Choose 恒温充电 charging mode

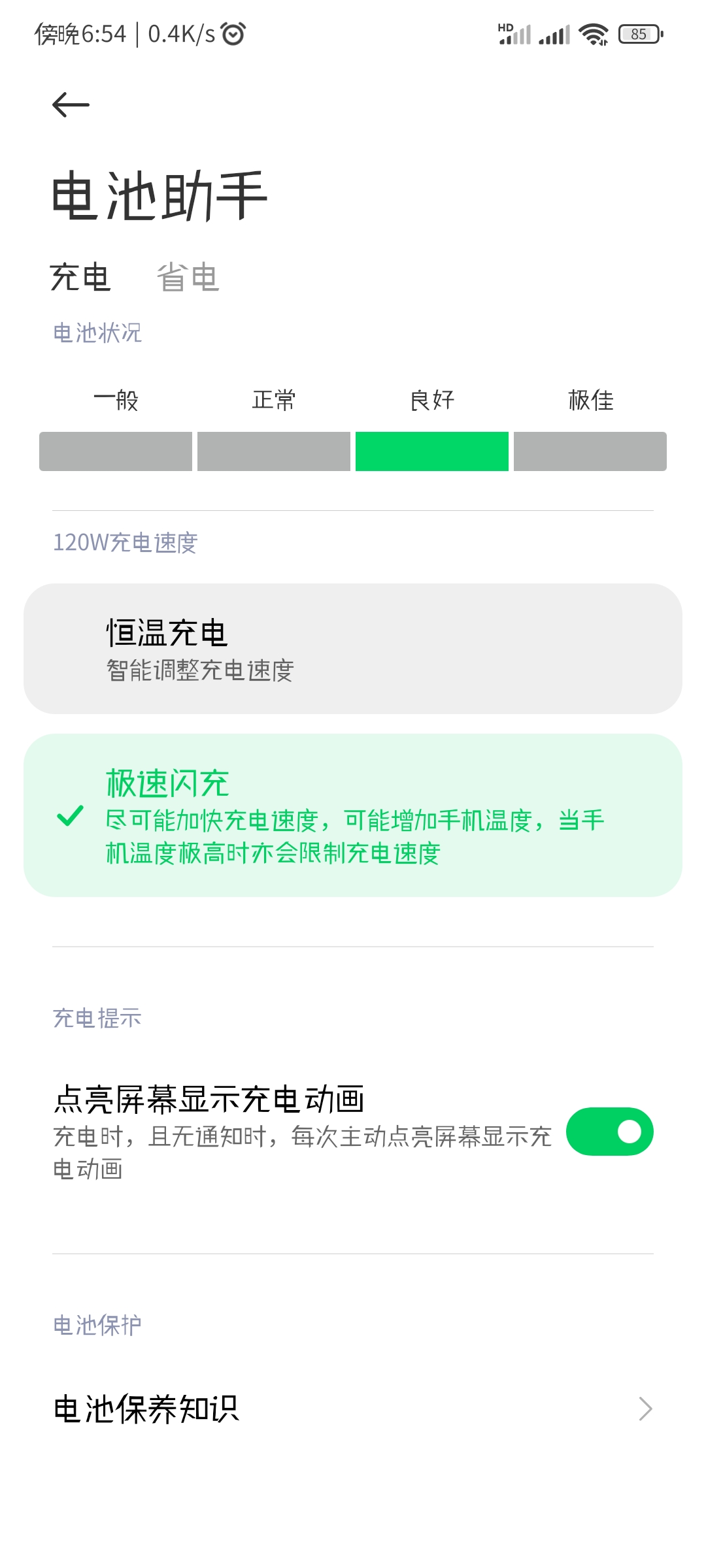353,648
